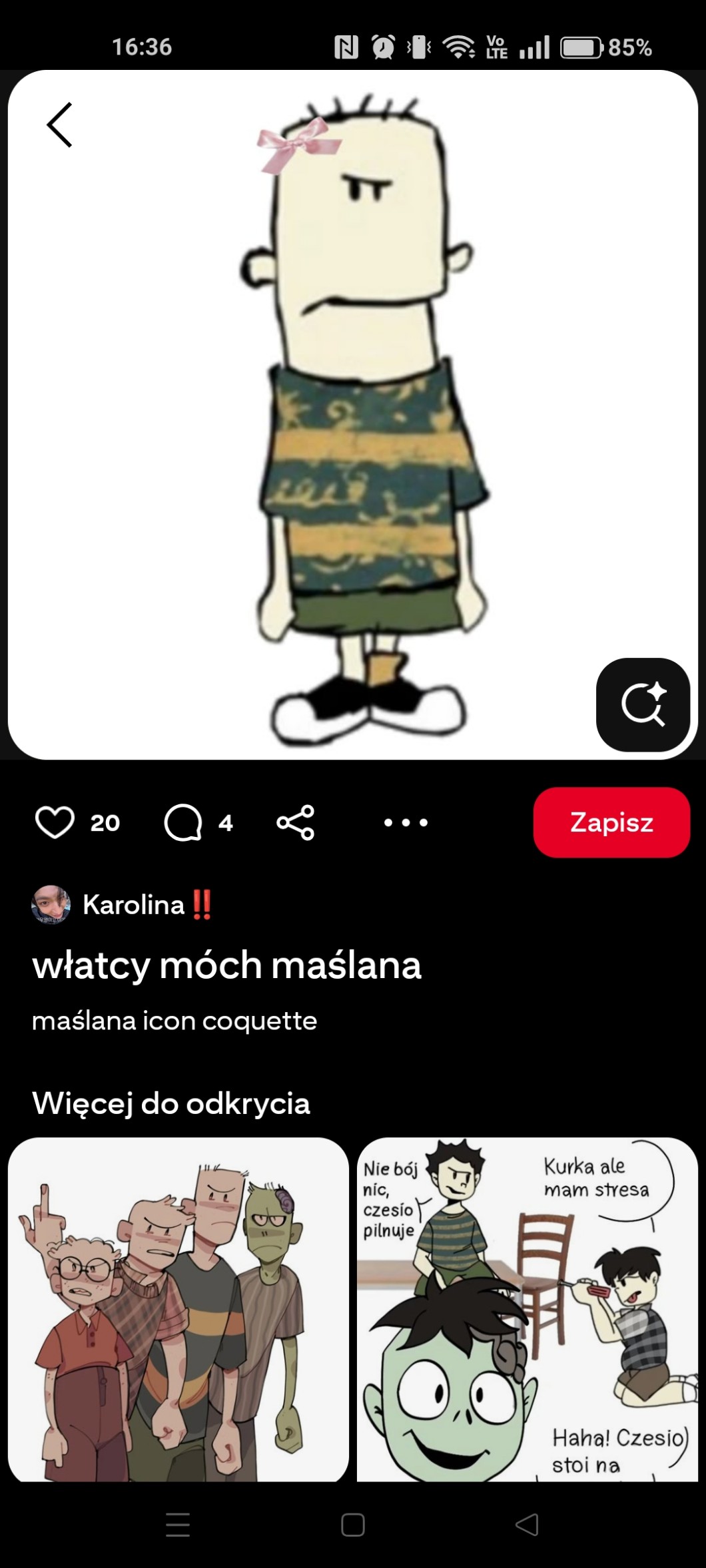
Task: Share this pin
Action: coord(295,822)
